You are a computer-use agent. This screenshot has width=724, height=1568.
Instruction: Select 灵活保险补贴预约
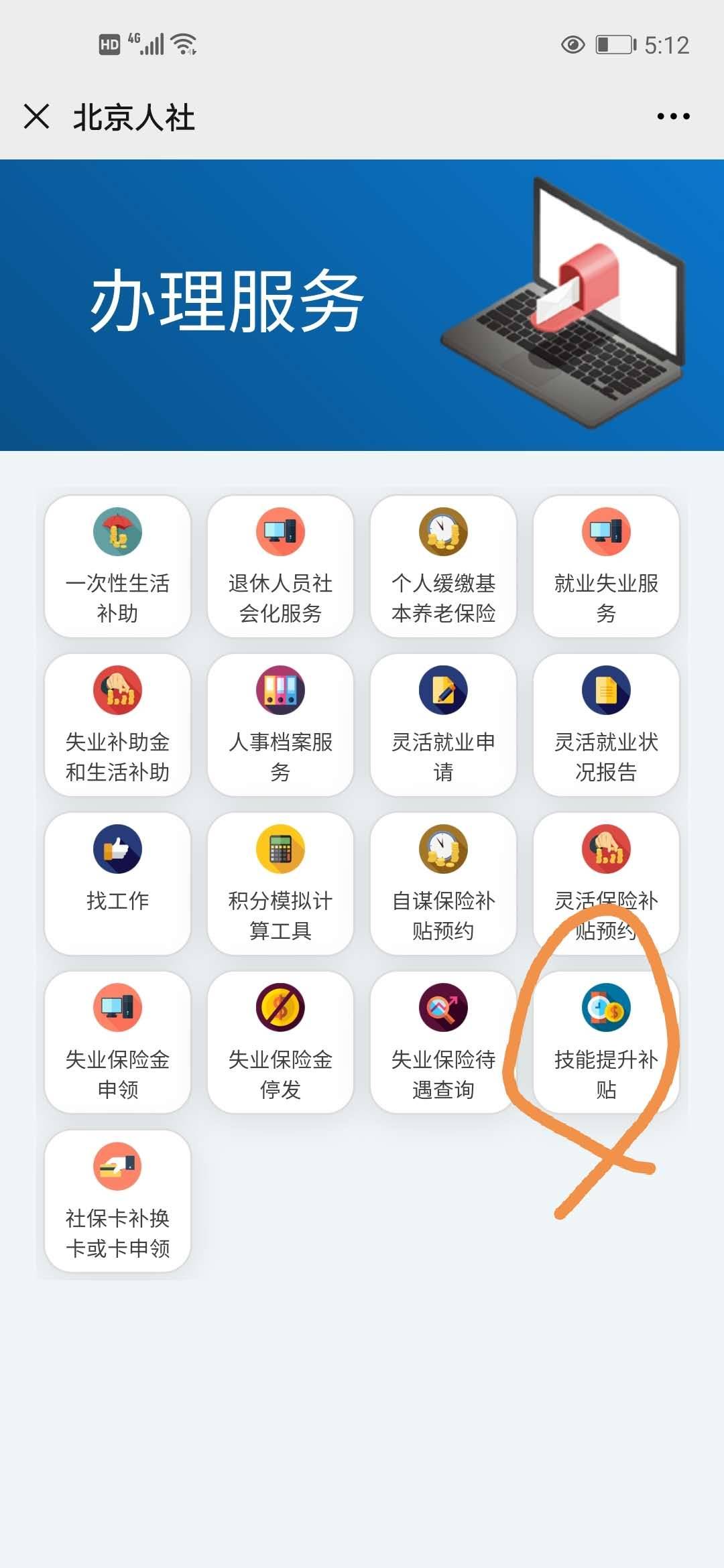pyautogui.click(x=606, y=884)
